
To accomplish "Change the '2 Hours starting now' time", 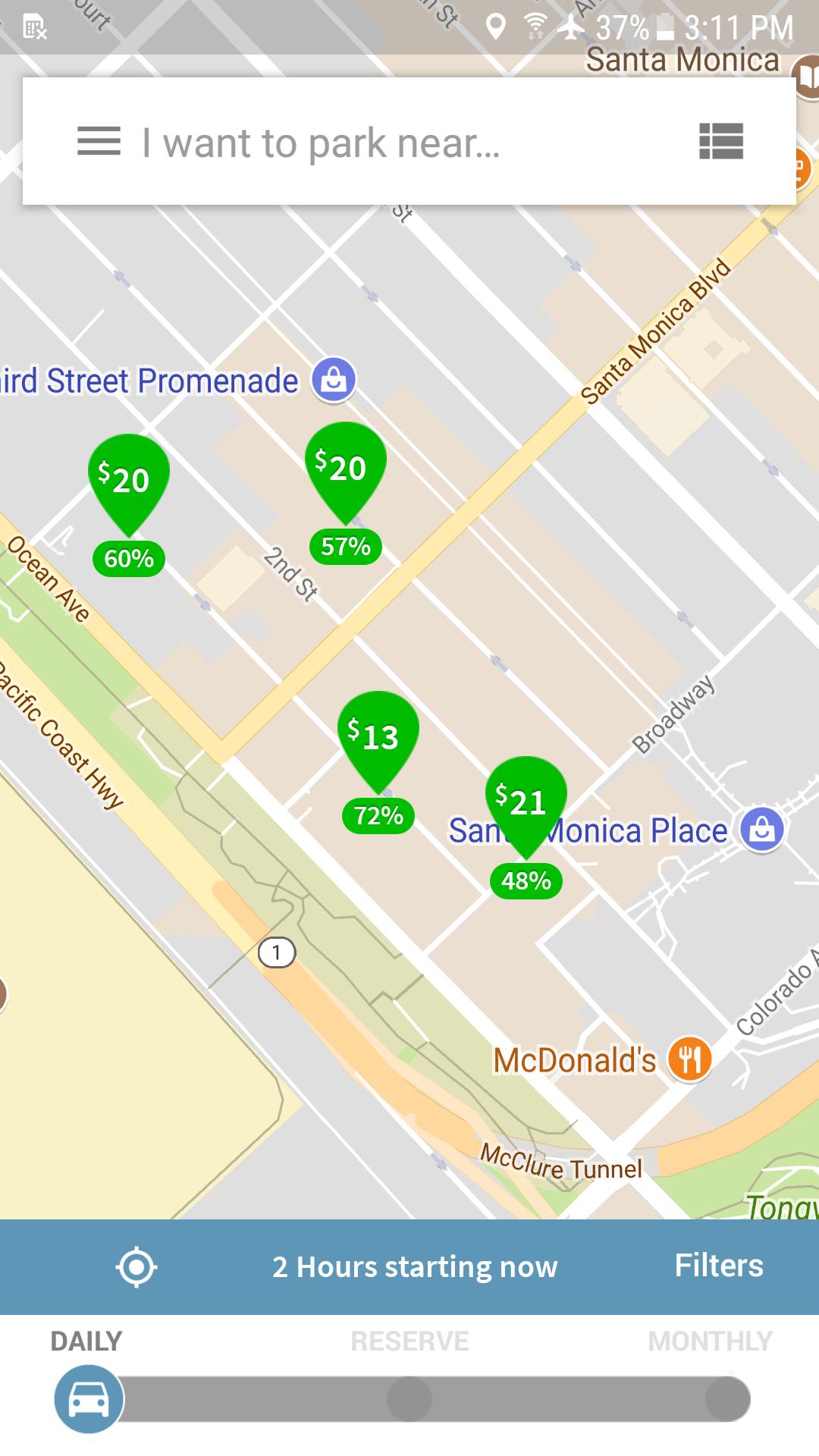I will coord(415,1266).
